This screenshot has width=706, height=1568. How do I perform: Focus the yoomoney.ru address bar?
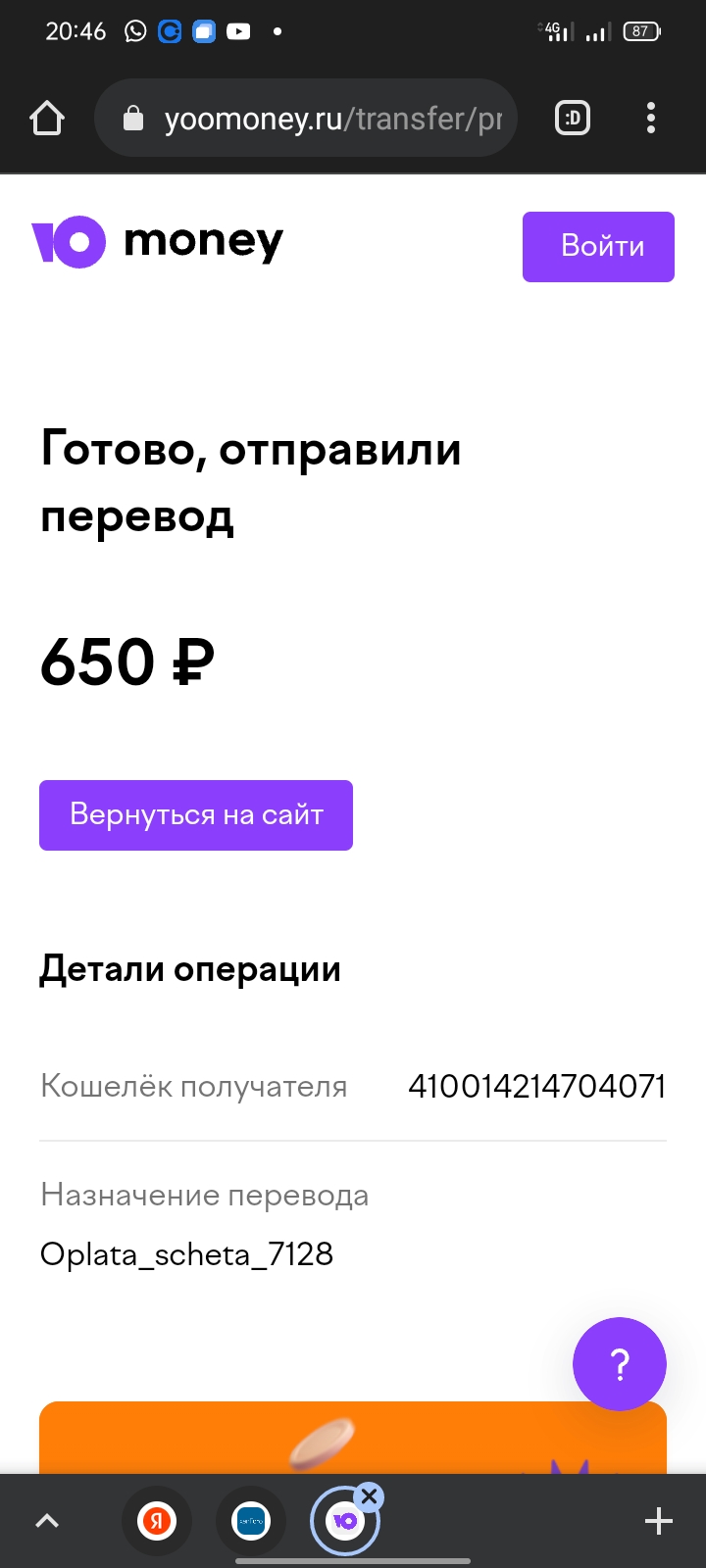306,119
